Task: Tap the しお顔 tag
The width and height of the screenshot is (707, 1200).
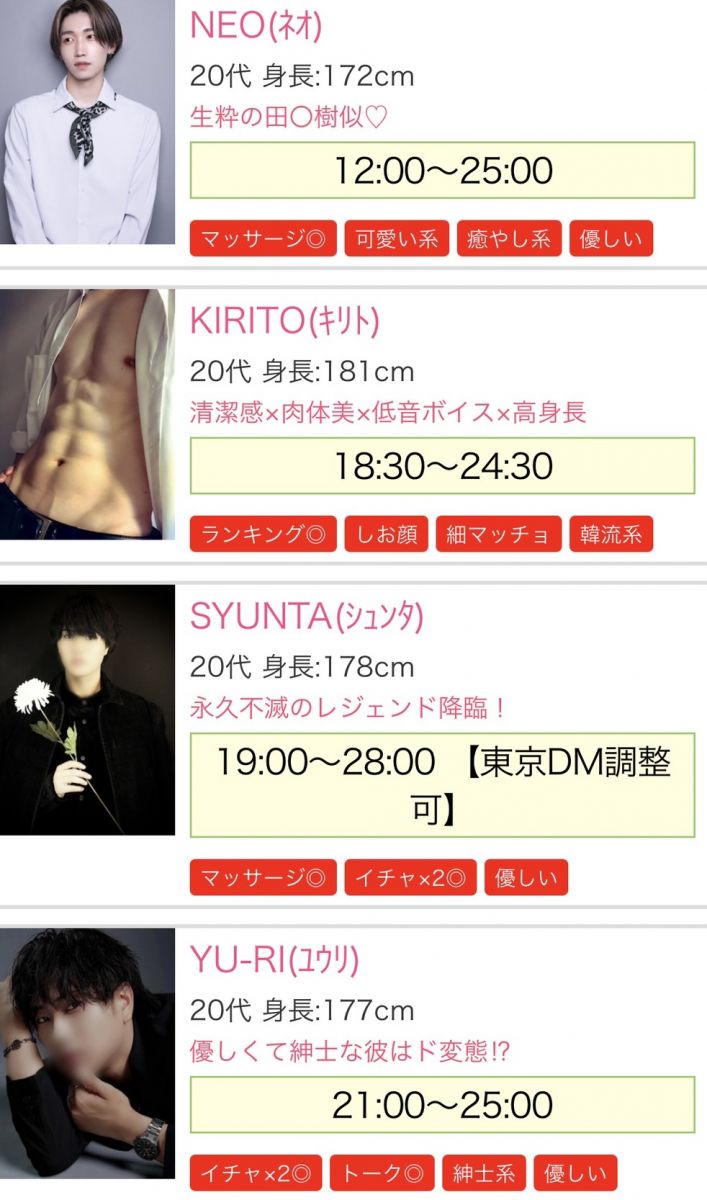Action: tap(386, 534)
